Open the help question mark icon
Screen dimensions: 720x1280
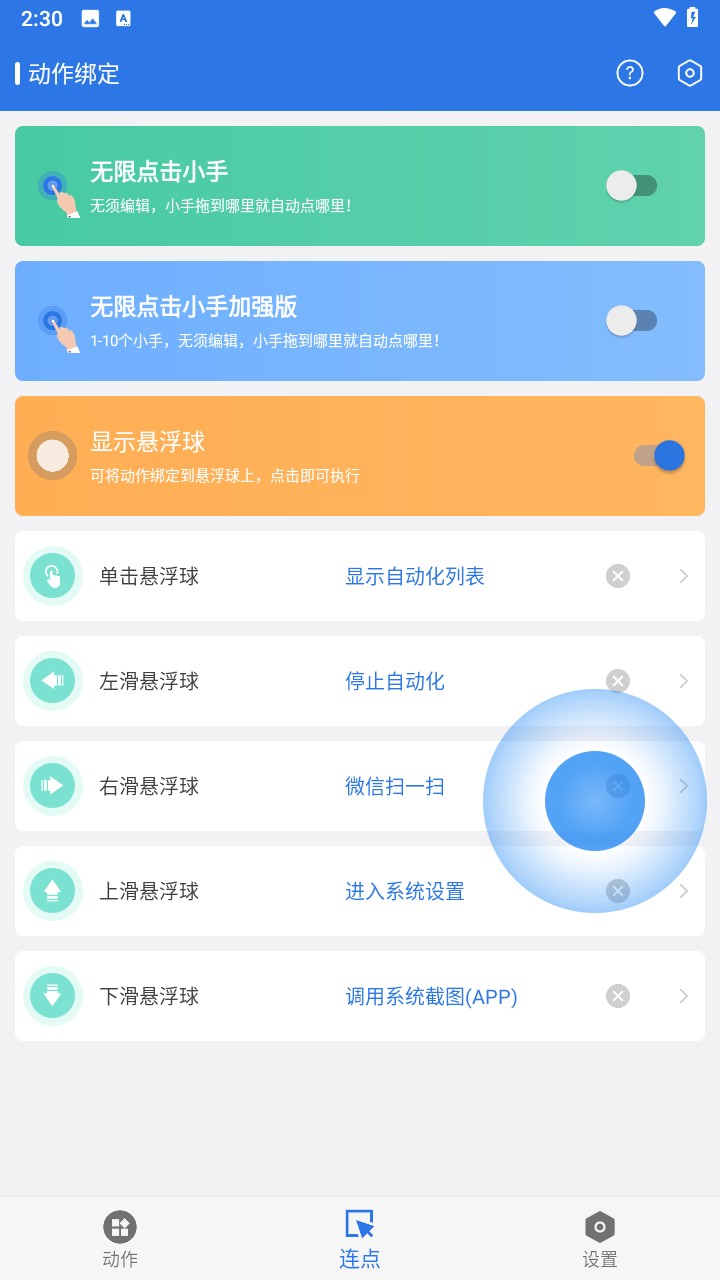pos(629,72)
